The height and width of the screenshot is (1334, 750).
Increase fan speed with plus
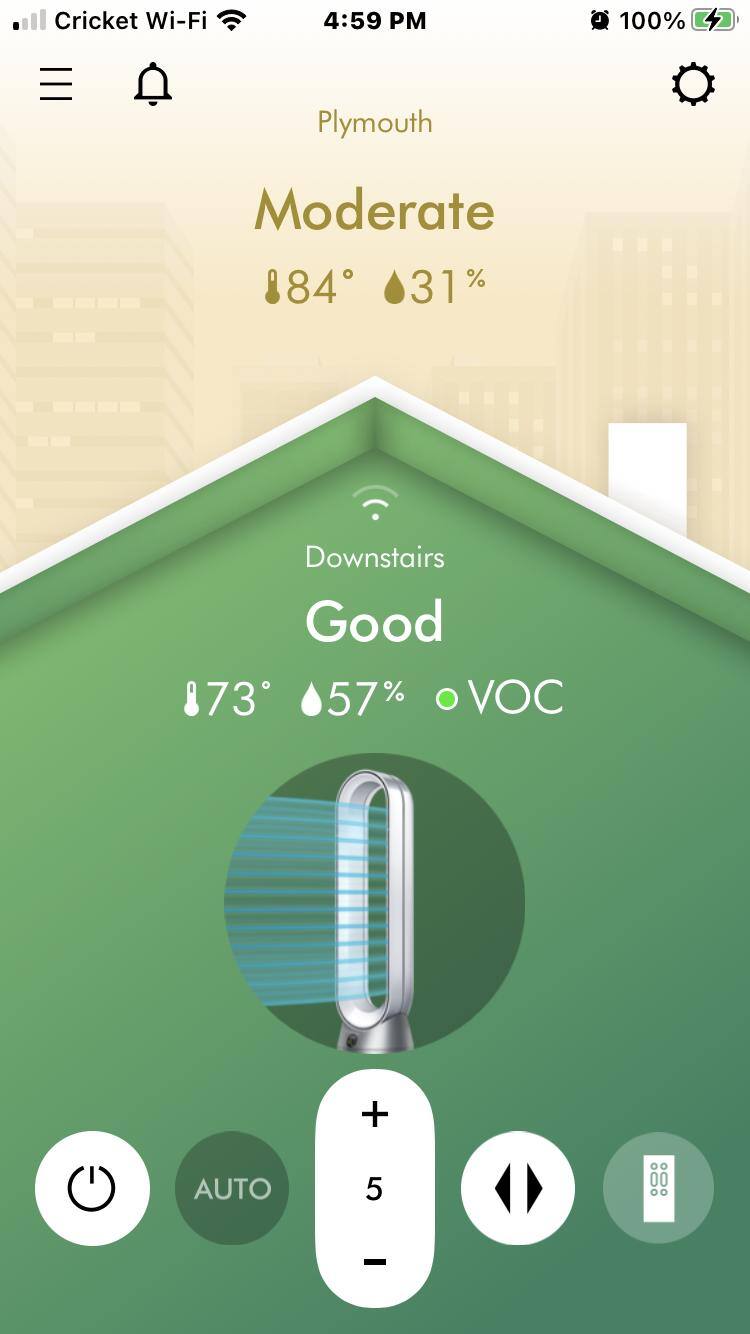[x=375, y=1114]
